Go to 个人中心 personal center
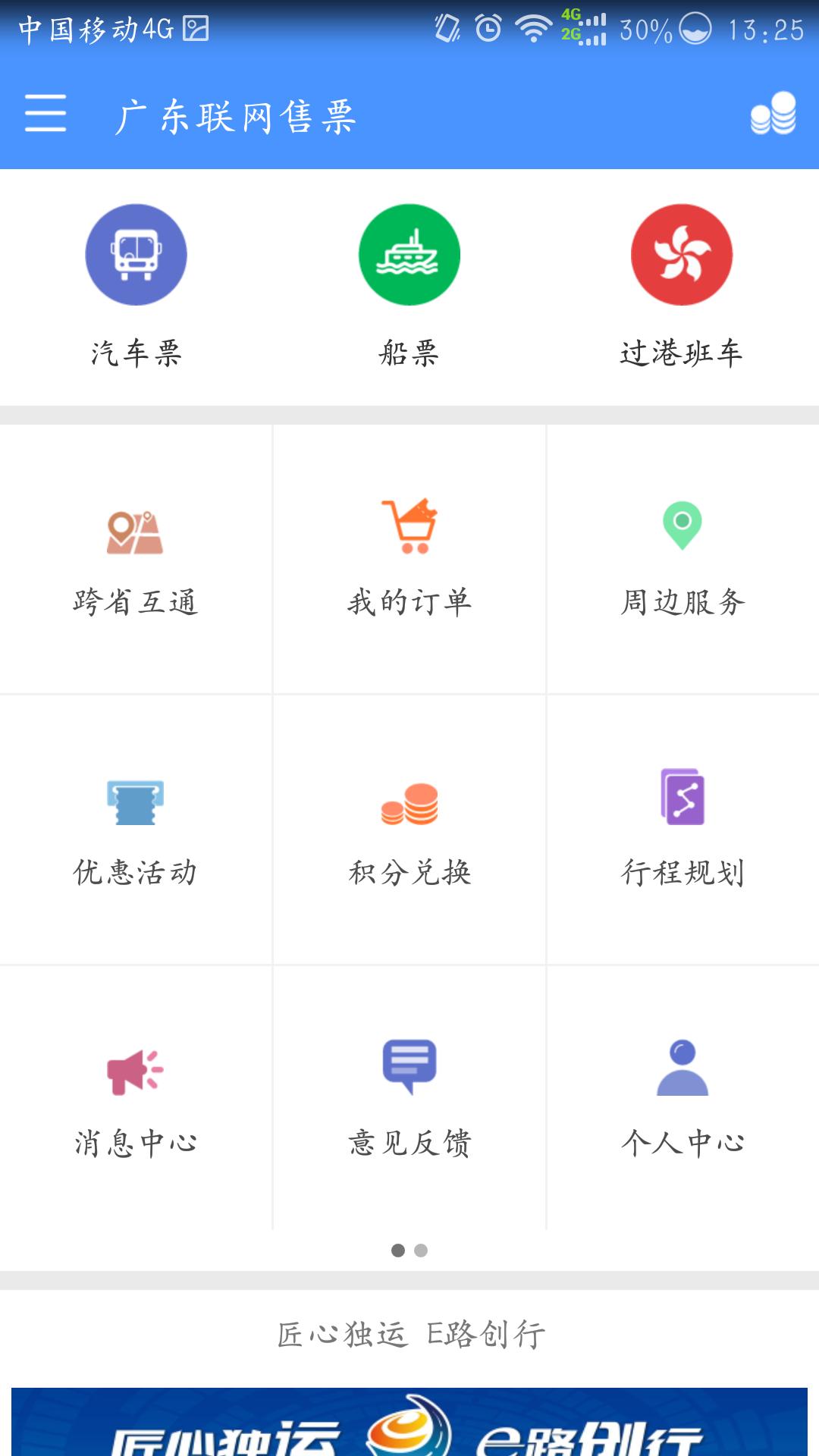 tap(682, 1100)
